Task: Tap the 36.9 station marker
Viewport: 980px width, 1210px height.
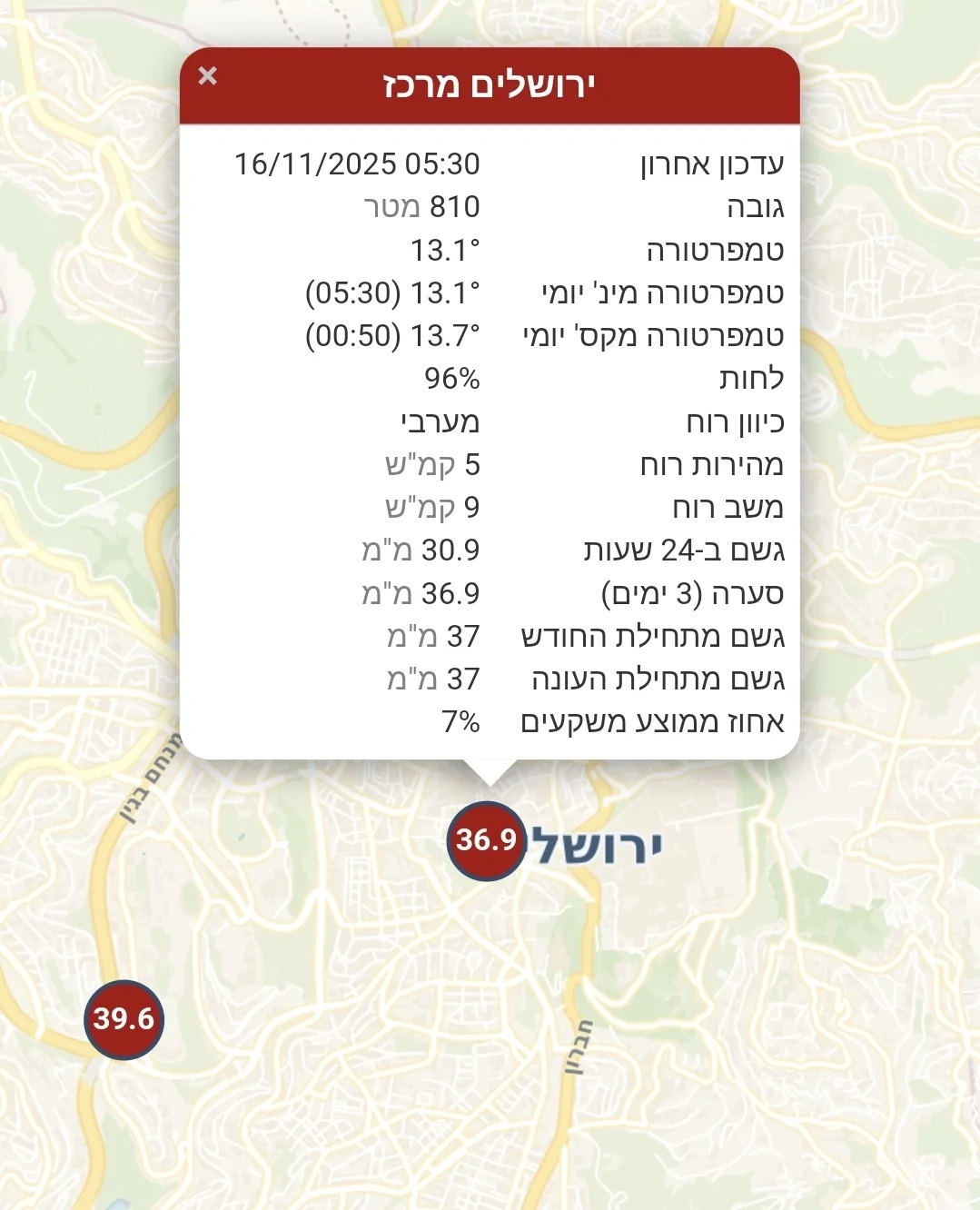Action: tap(486, 840)
